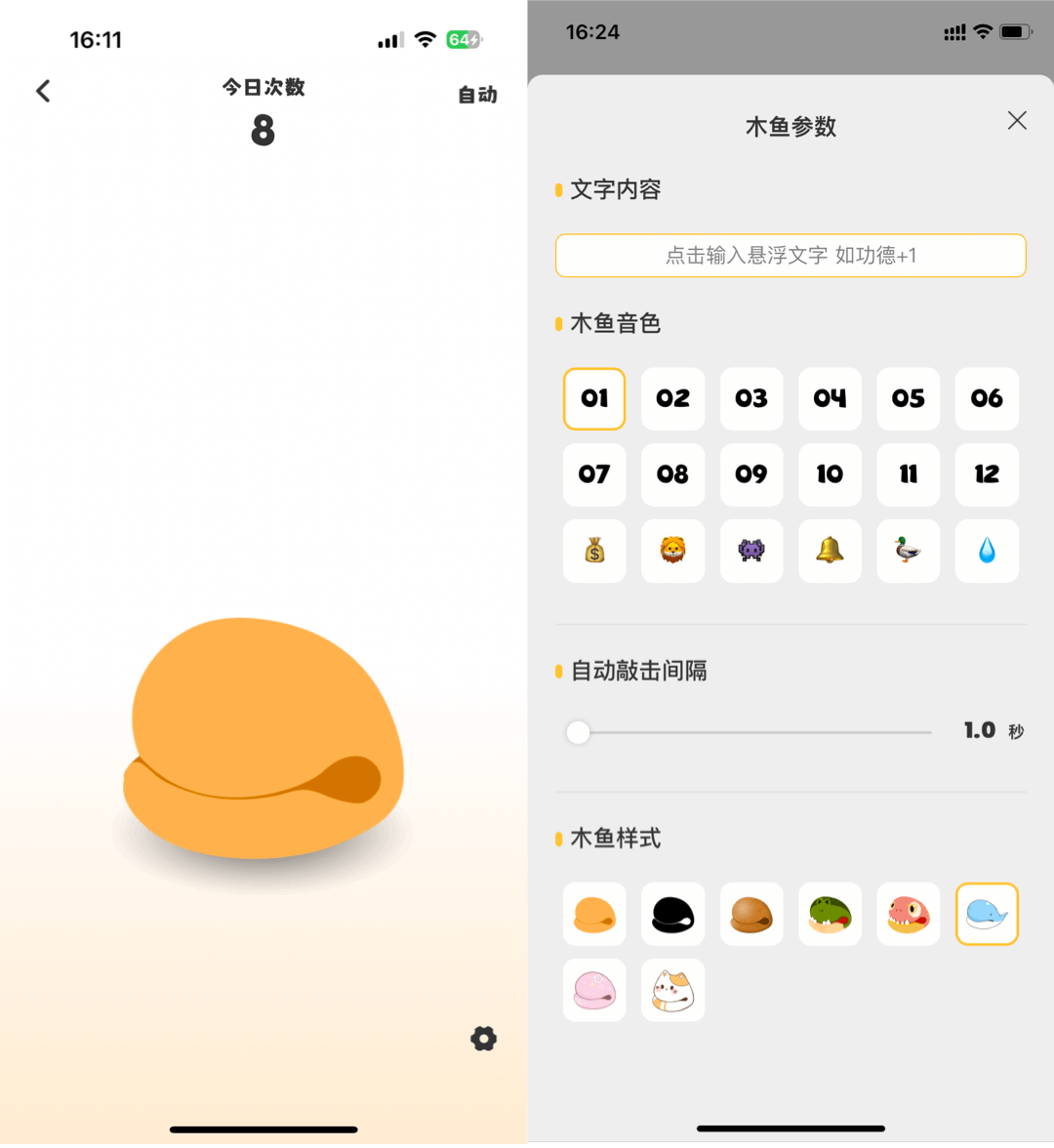Select the bell sound
The width and height of the screenshot is (1054, 1148).
coord(830,551)
